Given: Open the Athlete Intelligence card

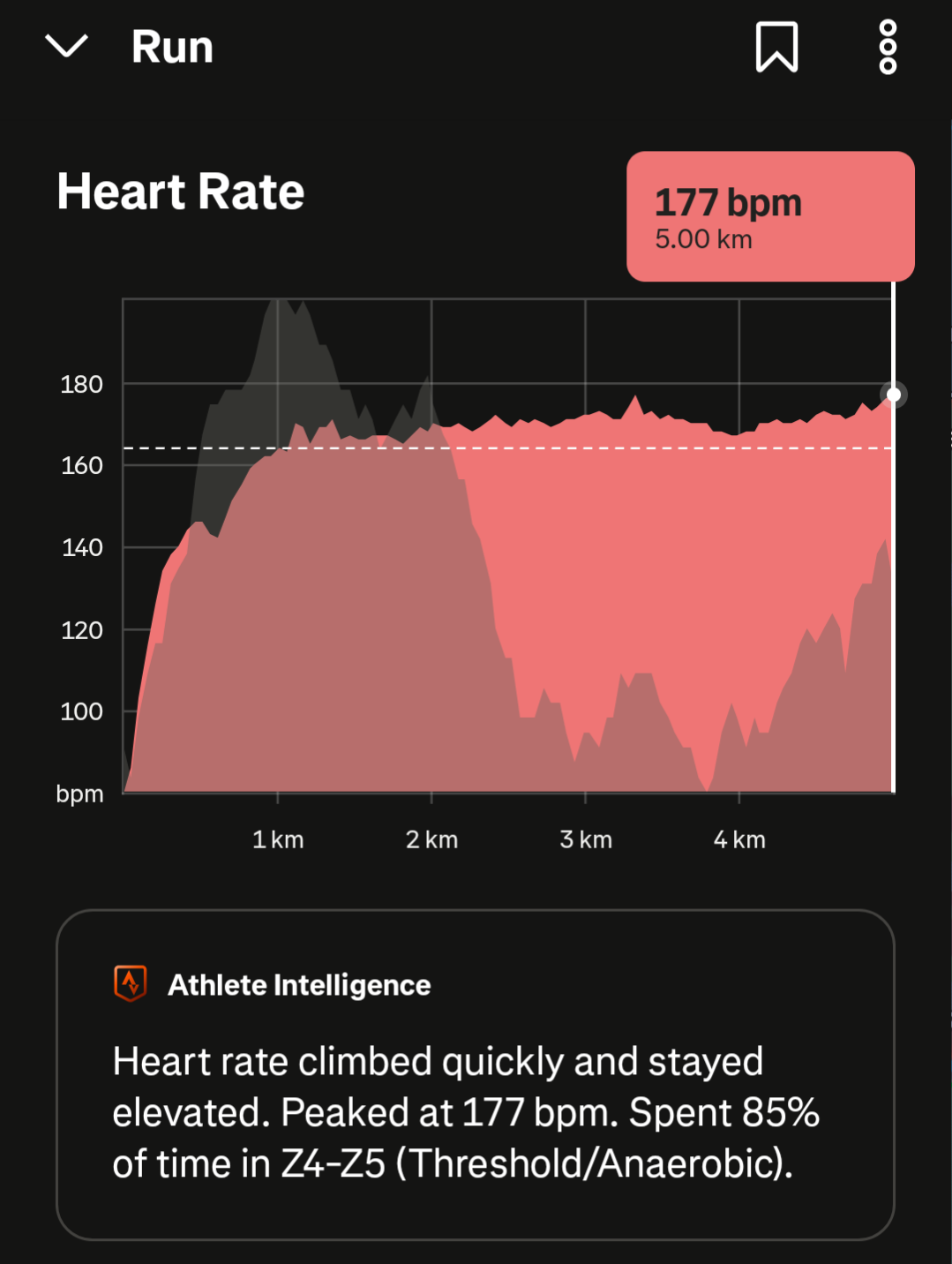Looking at the screenshot, I should (x=476, y=1074).
